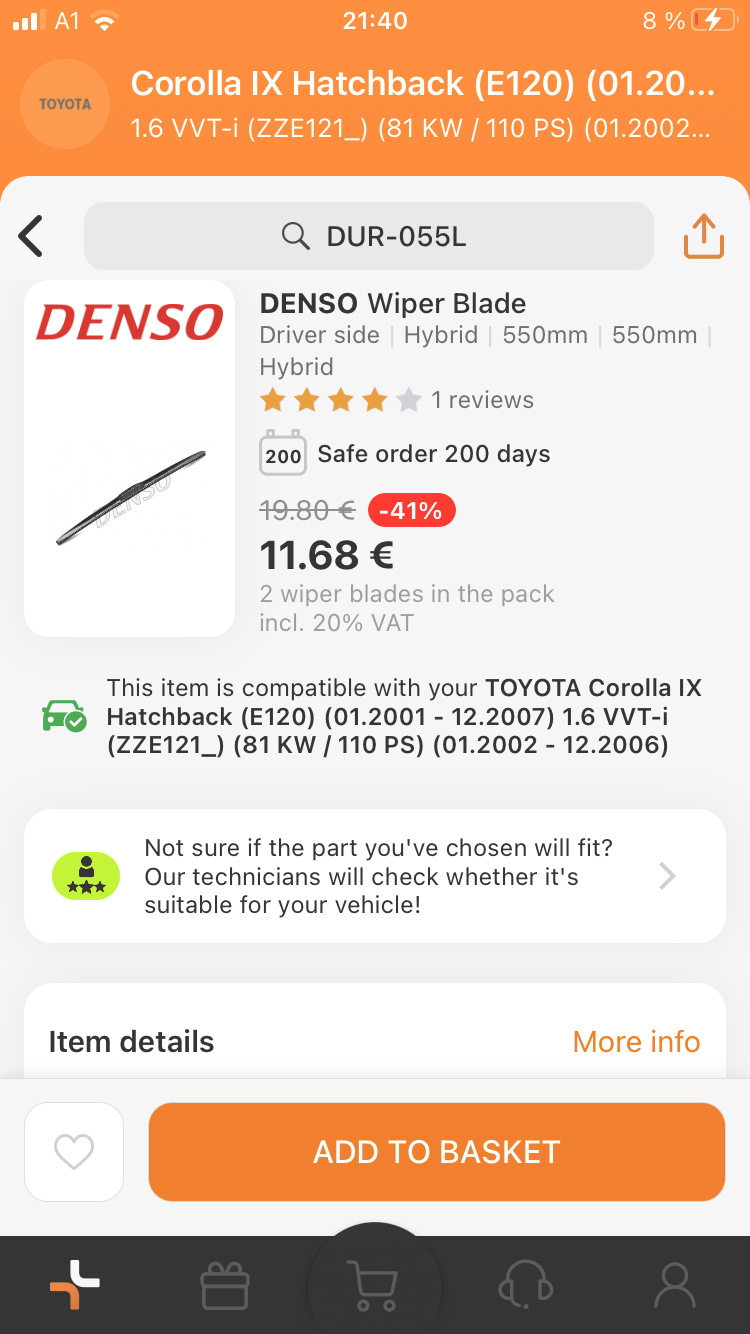The image size is (750, 1334).
Task: Open the DENSO wiper blade product image
Action: point(130,459)
